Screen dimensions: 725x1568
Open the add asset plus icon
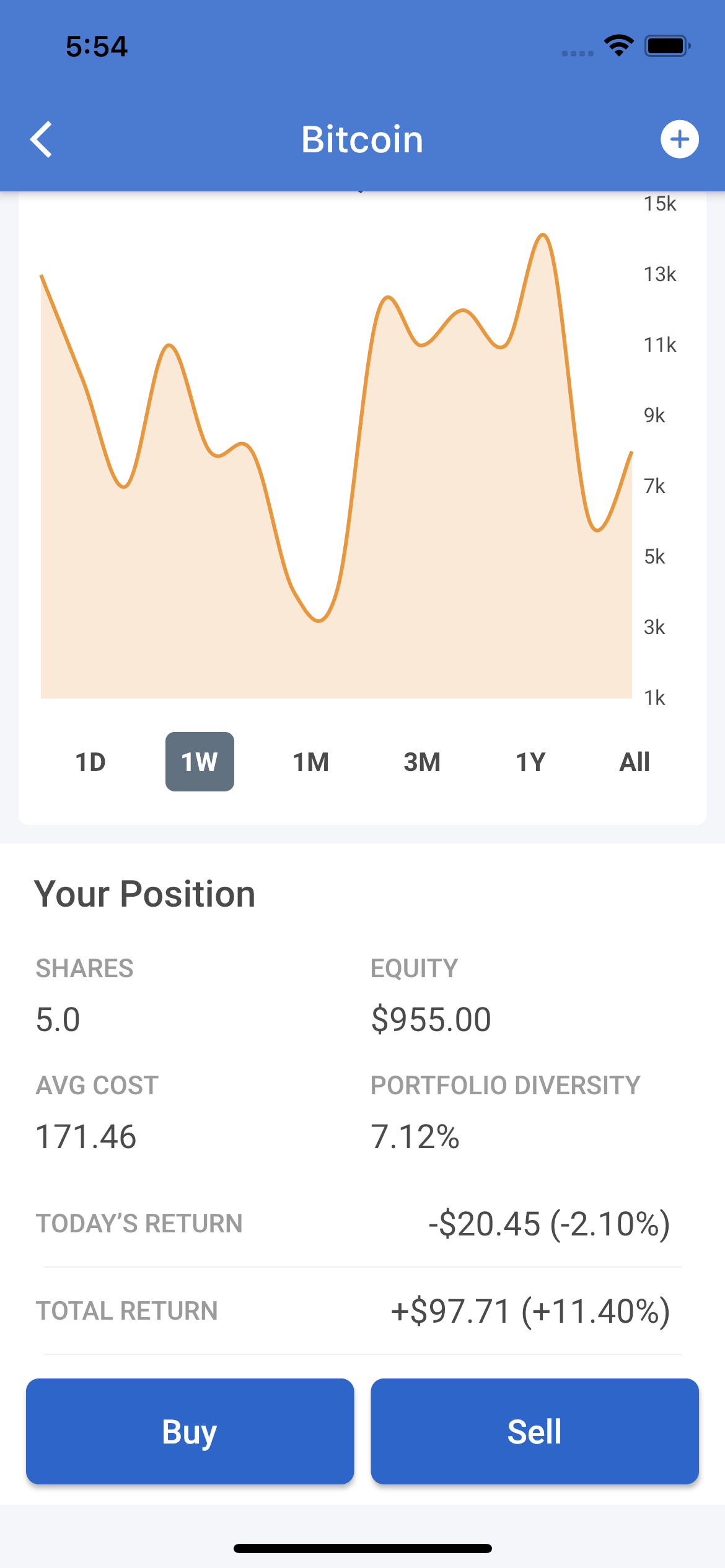pyautogui.click(x=680, y=139)
